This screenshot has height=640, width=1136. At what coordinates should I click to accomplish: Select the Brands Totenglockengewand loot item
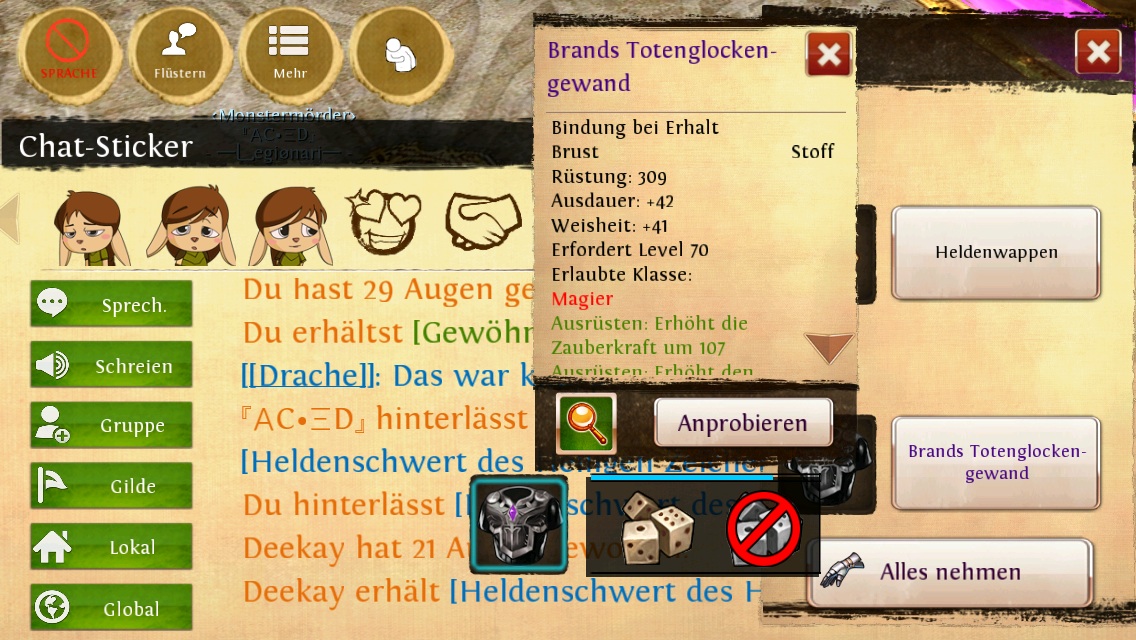[996, 463]
